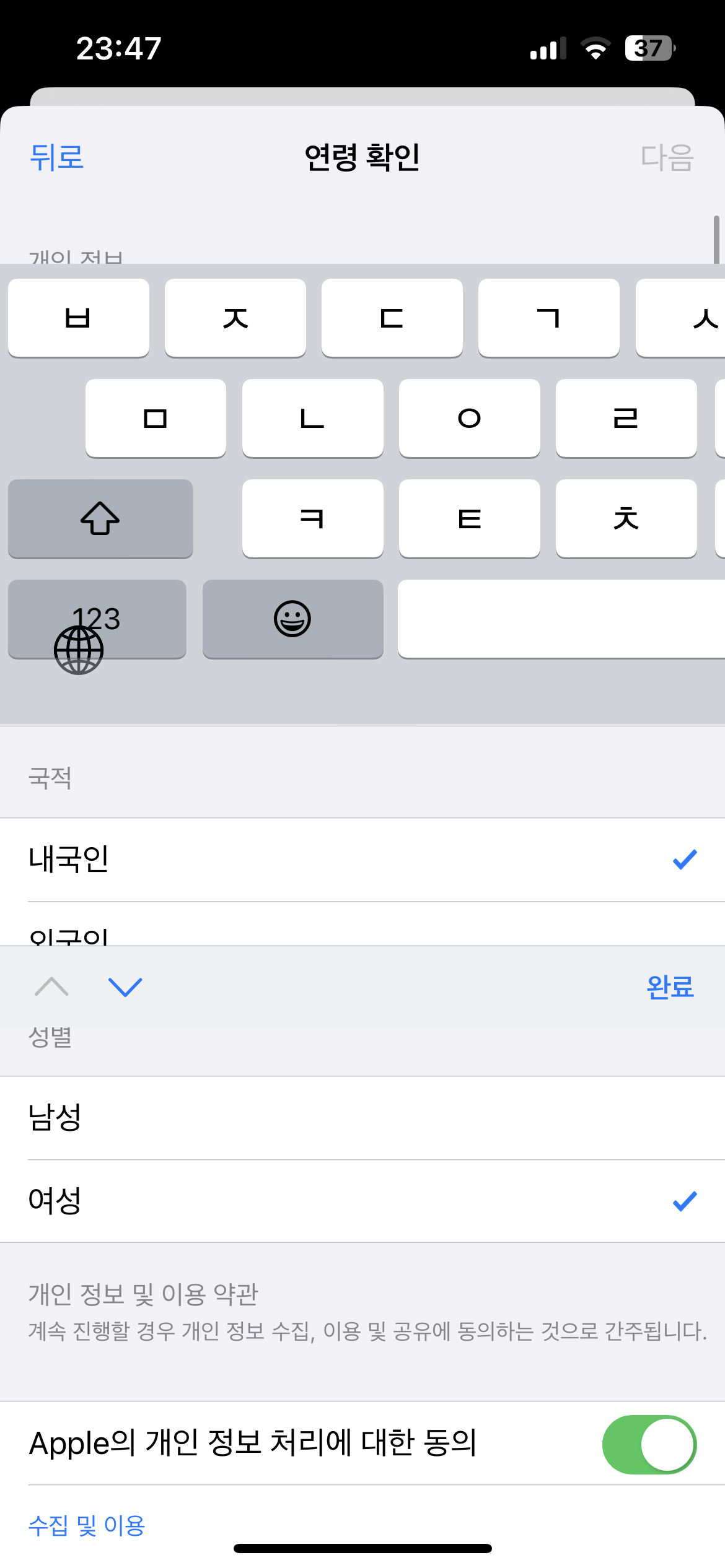Jump to next field with down arrow
Viewport: 725px width, 1568px height.
[125, 987]
